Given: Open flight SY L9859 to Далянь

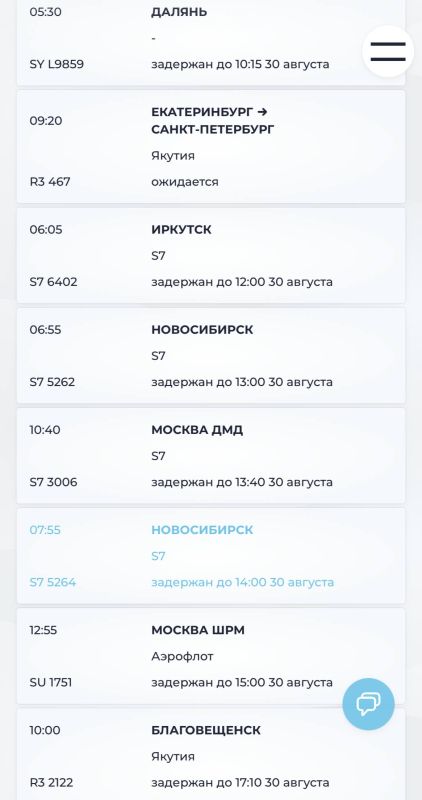Looking at the screenshot, I should click(211, 42).
